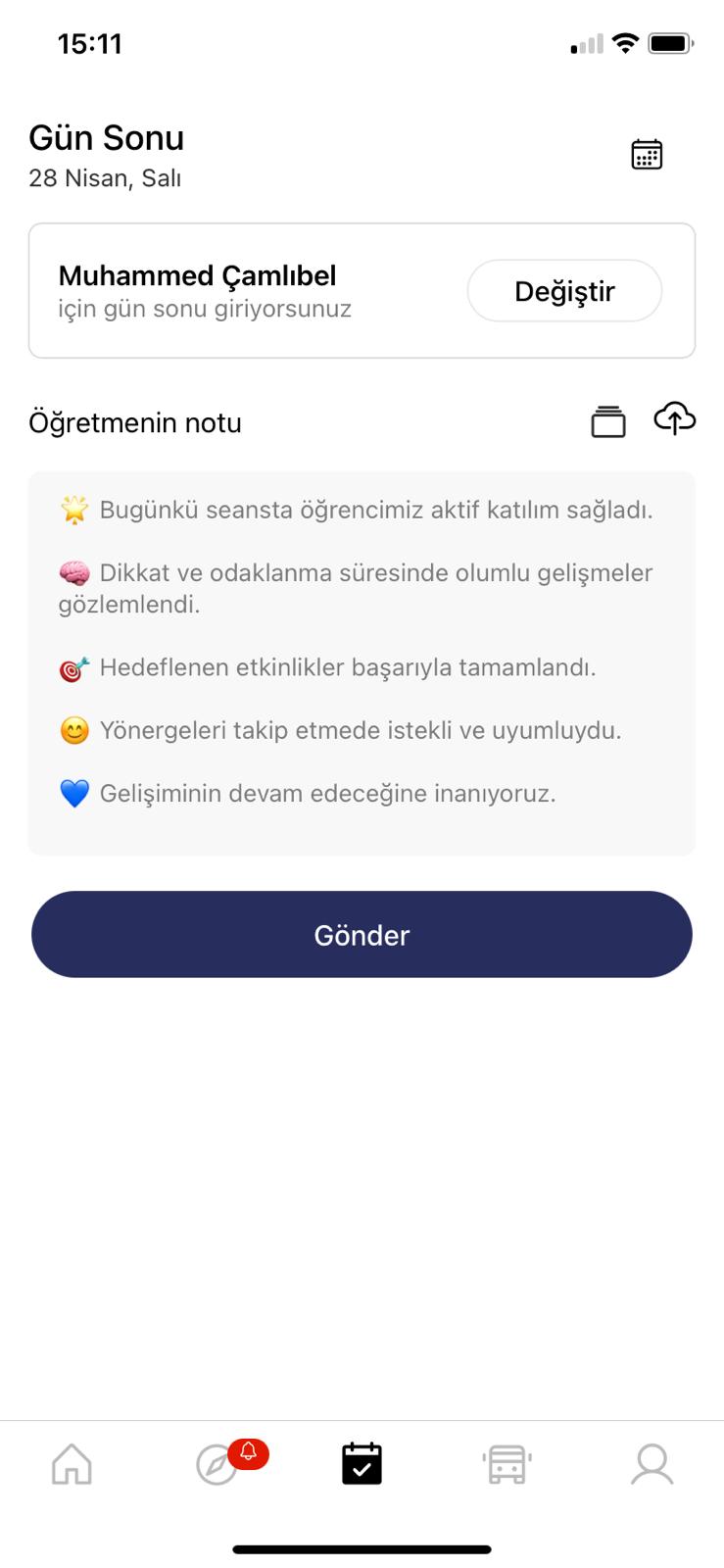Open the calendar date picker icon
Image resolution: width=724 pixels, height=1568 pixels.
647,153
